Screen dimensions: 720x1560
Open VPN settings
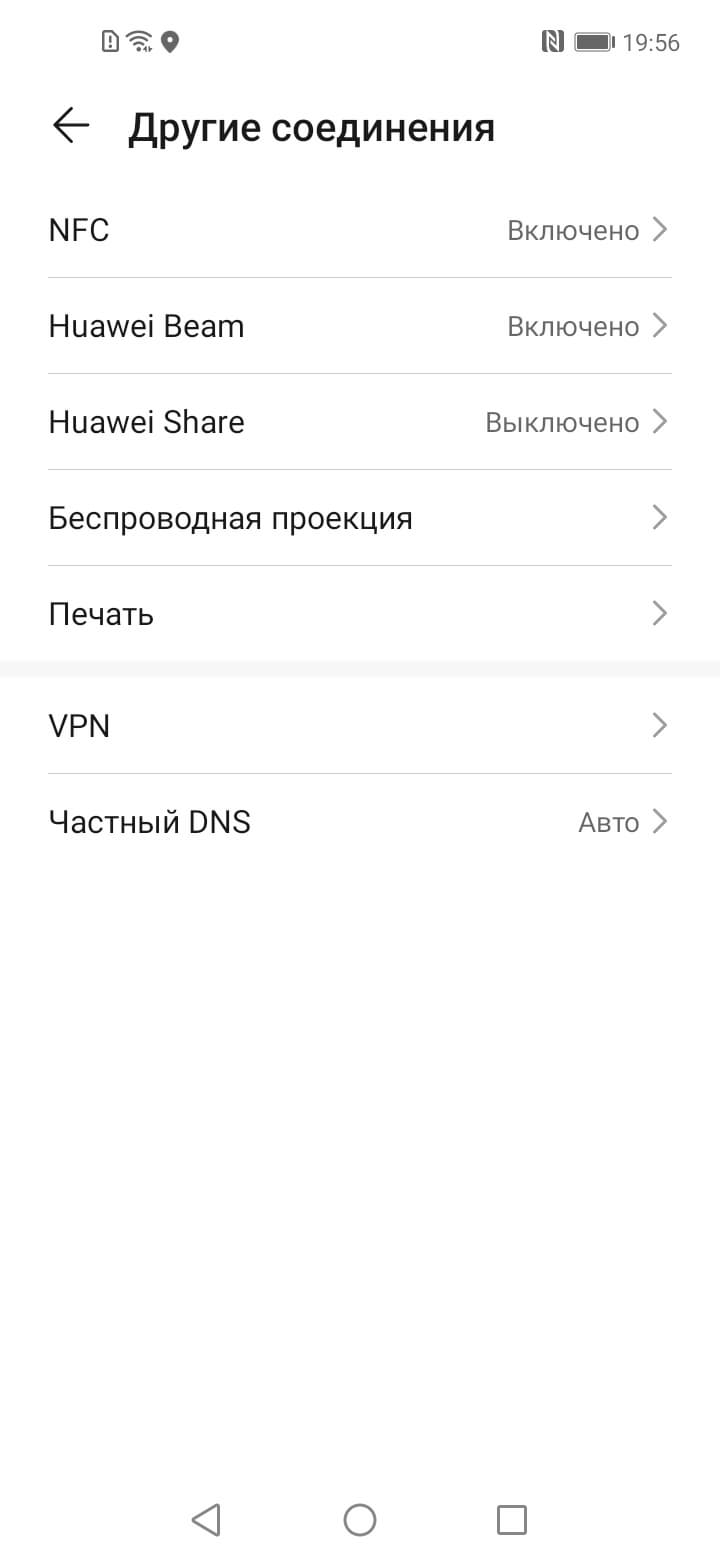point(360,726)
